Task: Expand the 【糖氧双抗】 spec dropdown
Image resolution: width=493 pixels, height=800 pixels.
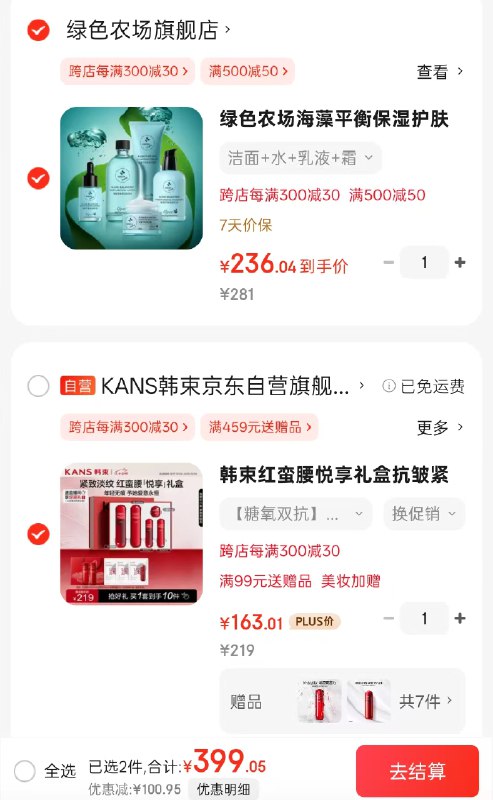Action: 296,514
